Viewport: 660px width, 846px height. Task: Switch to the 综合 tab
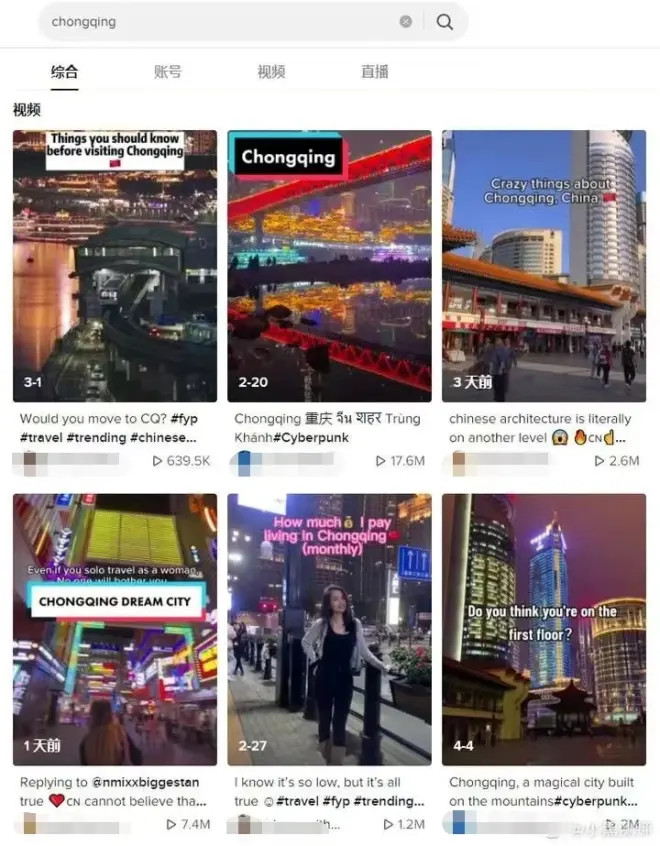point(64,72)
